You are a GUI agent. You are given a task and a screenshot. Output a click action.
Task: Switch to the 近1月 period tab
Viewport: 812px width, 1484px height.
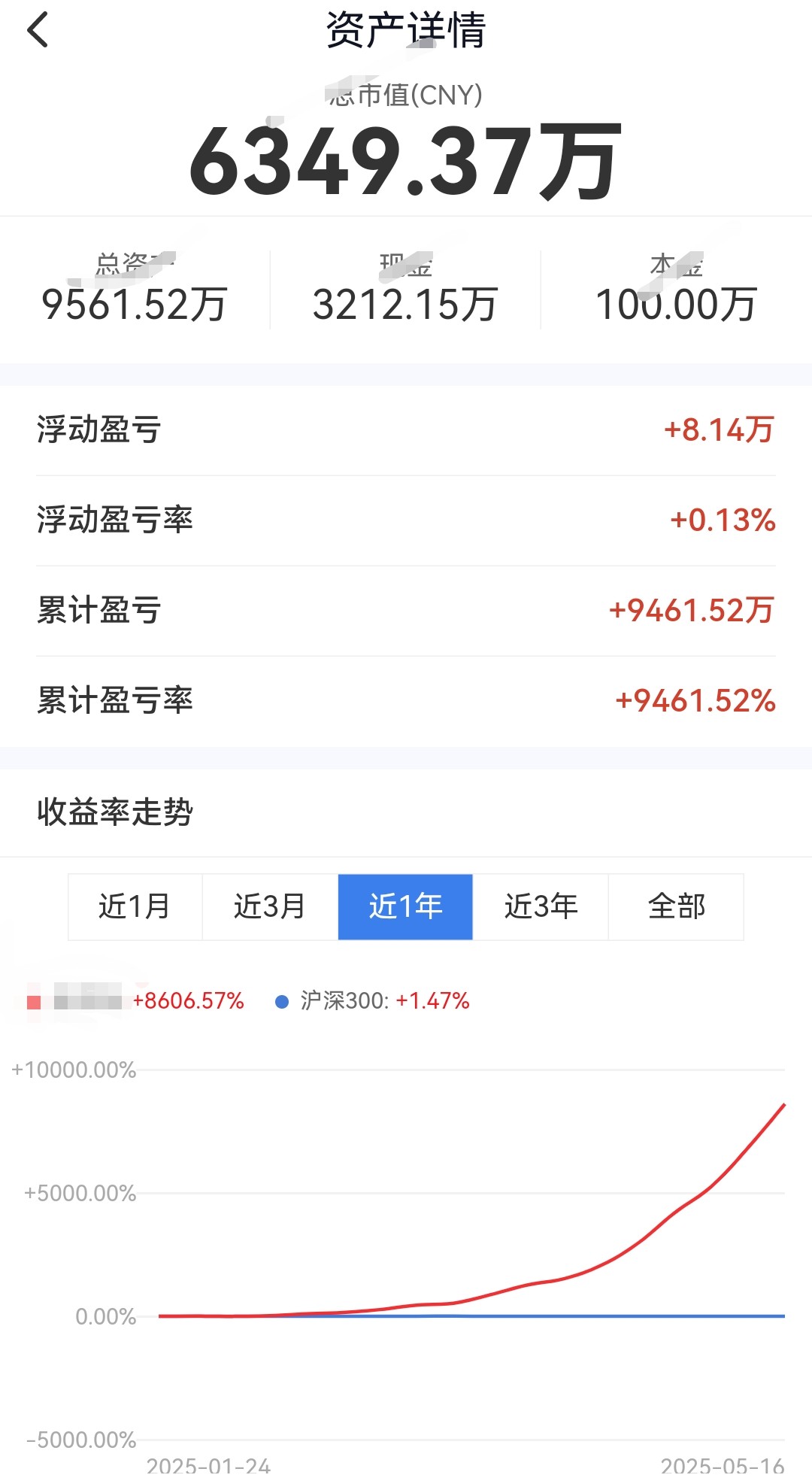135,906
